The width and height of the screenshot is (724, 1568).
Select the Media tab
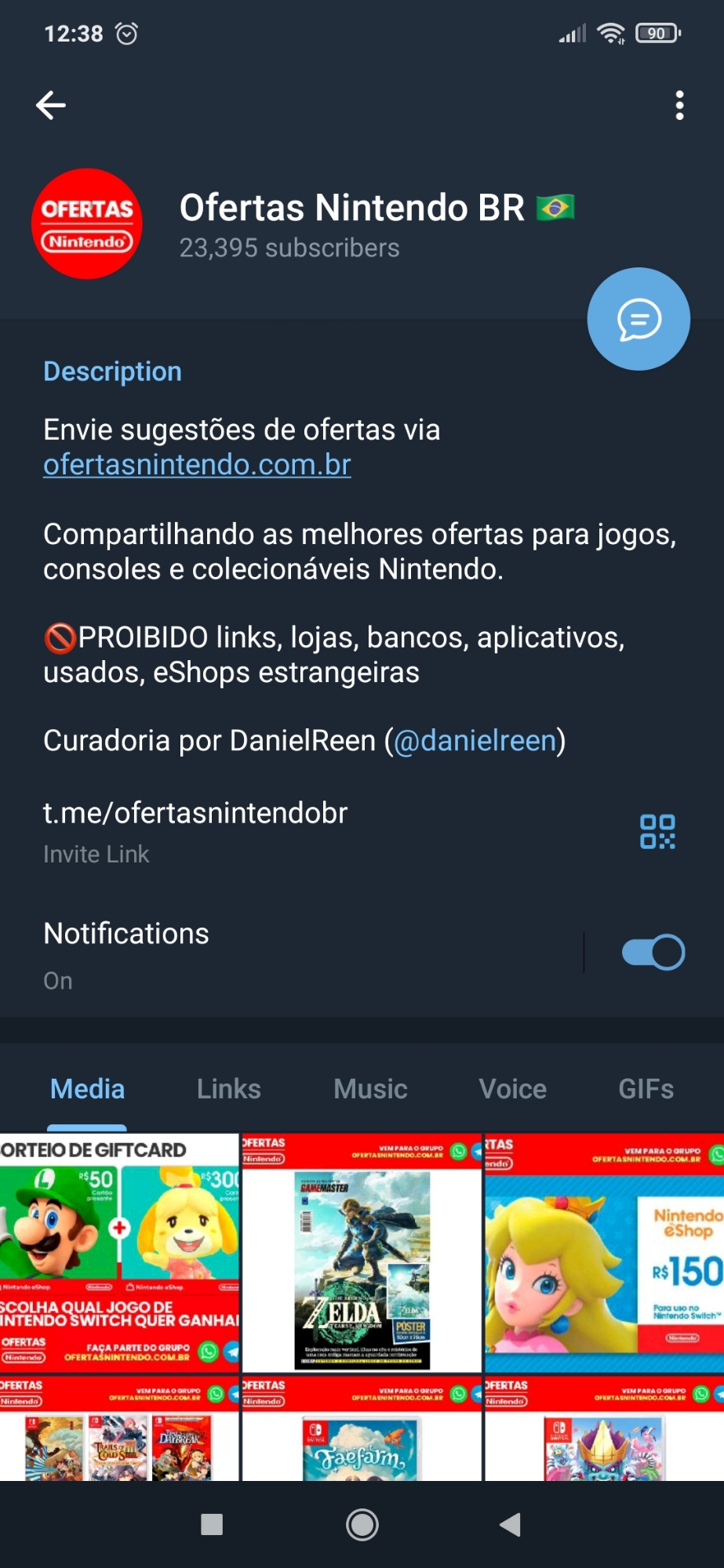coord(87,1089)
